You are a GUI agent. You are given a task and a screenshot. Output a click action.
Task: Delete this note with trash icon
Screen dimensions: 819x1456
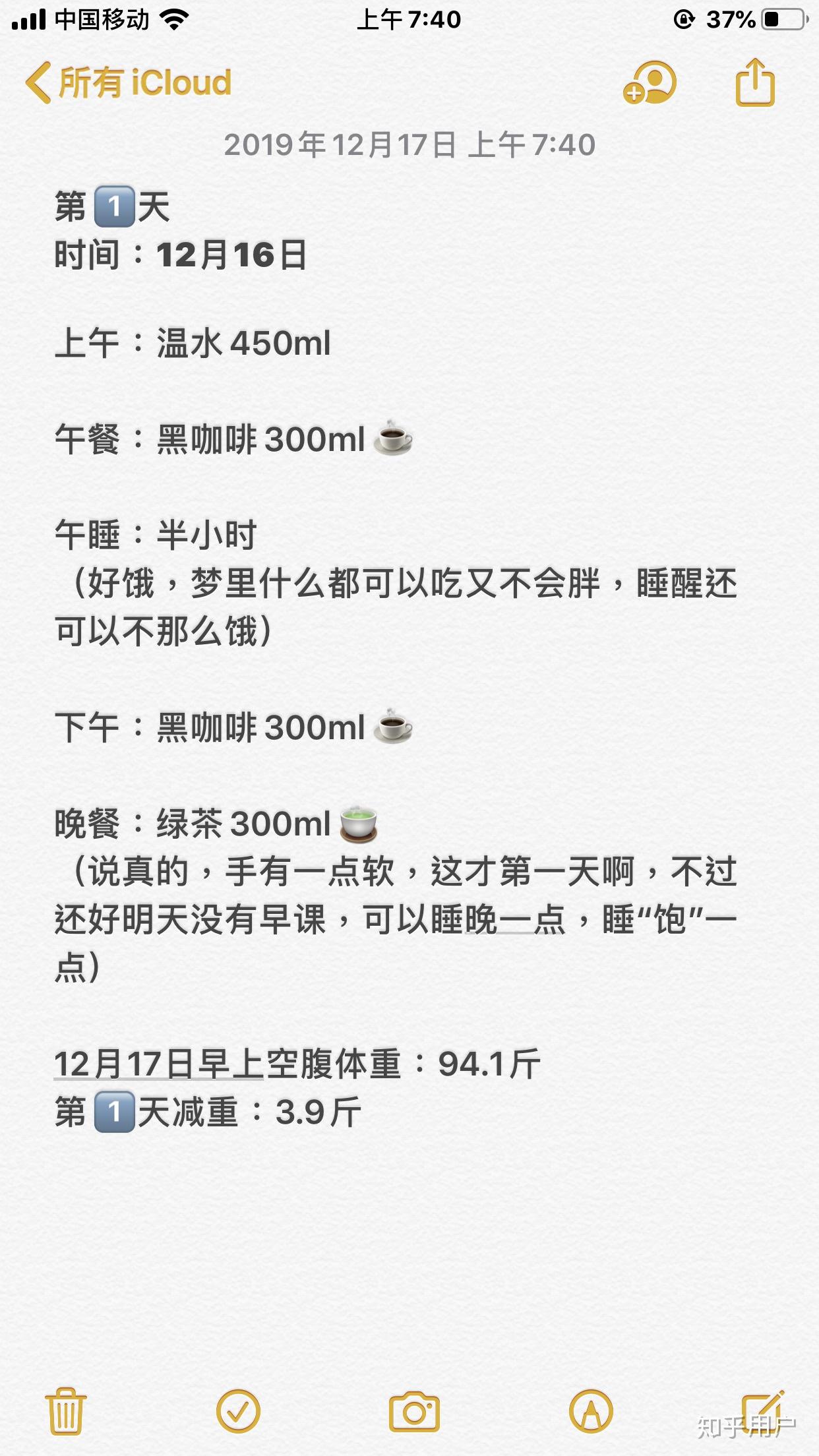[x=66, y=1411]
